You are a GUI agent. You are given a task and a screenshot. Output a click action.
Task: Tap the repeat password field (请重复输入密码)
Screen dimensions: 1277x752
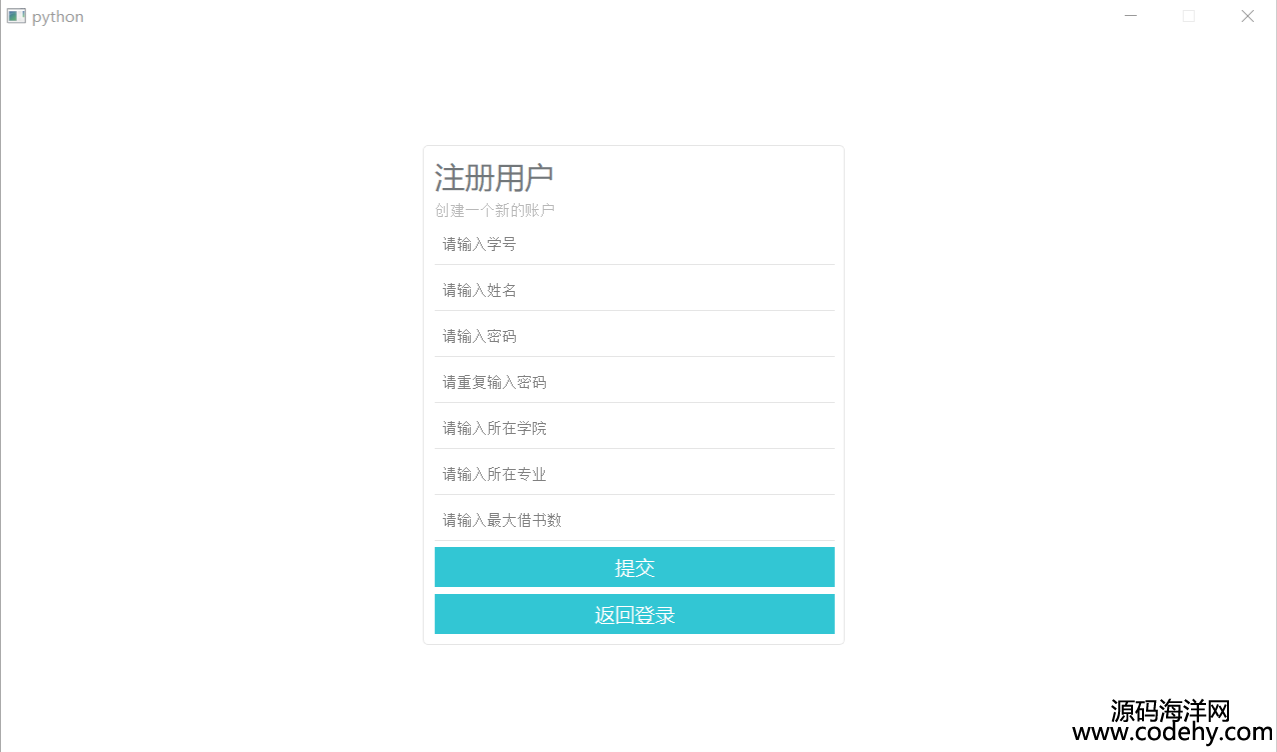[634, 382]
